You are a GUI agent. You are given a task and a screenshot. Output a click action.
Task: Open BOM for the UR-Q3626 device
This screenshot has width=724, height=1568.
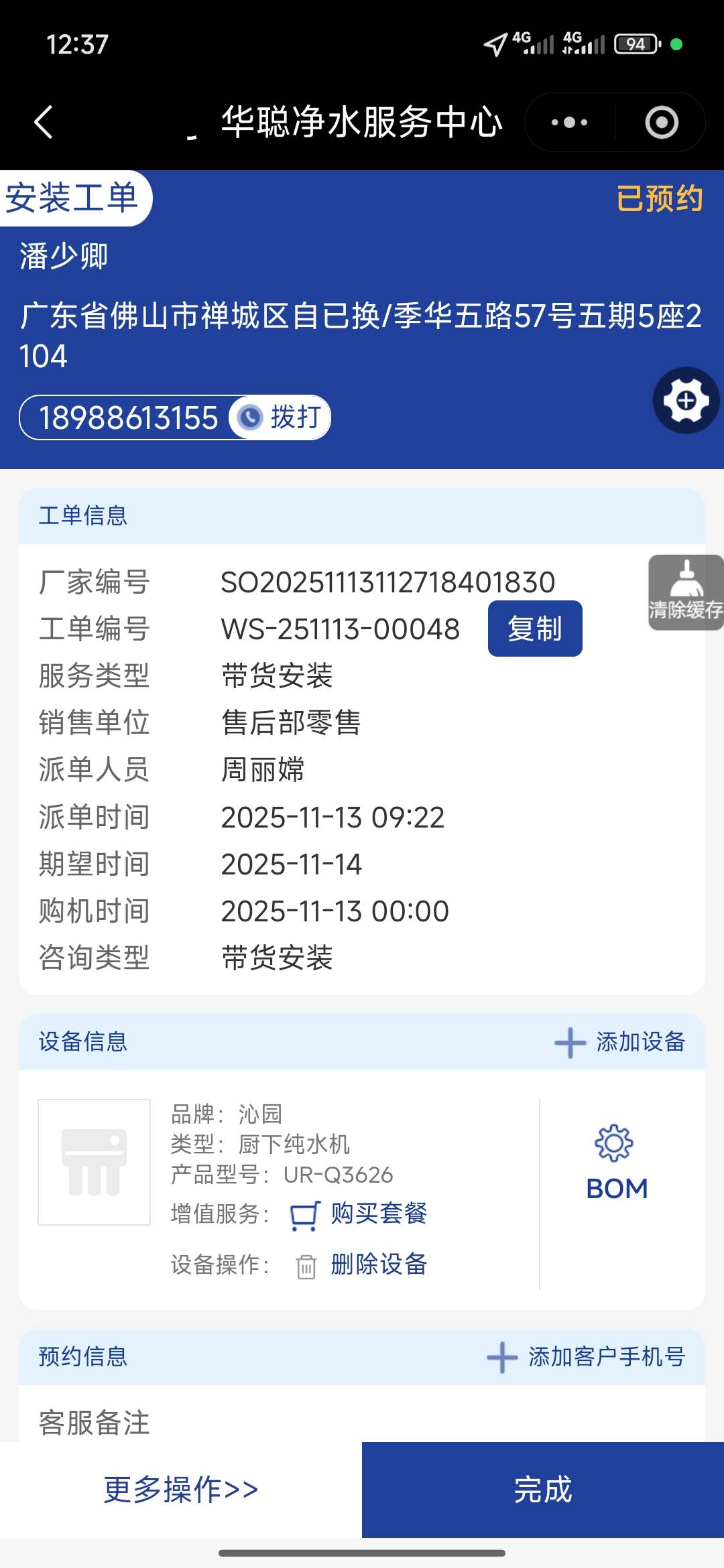point(617,1163)
